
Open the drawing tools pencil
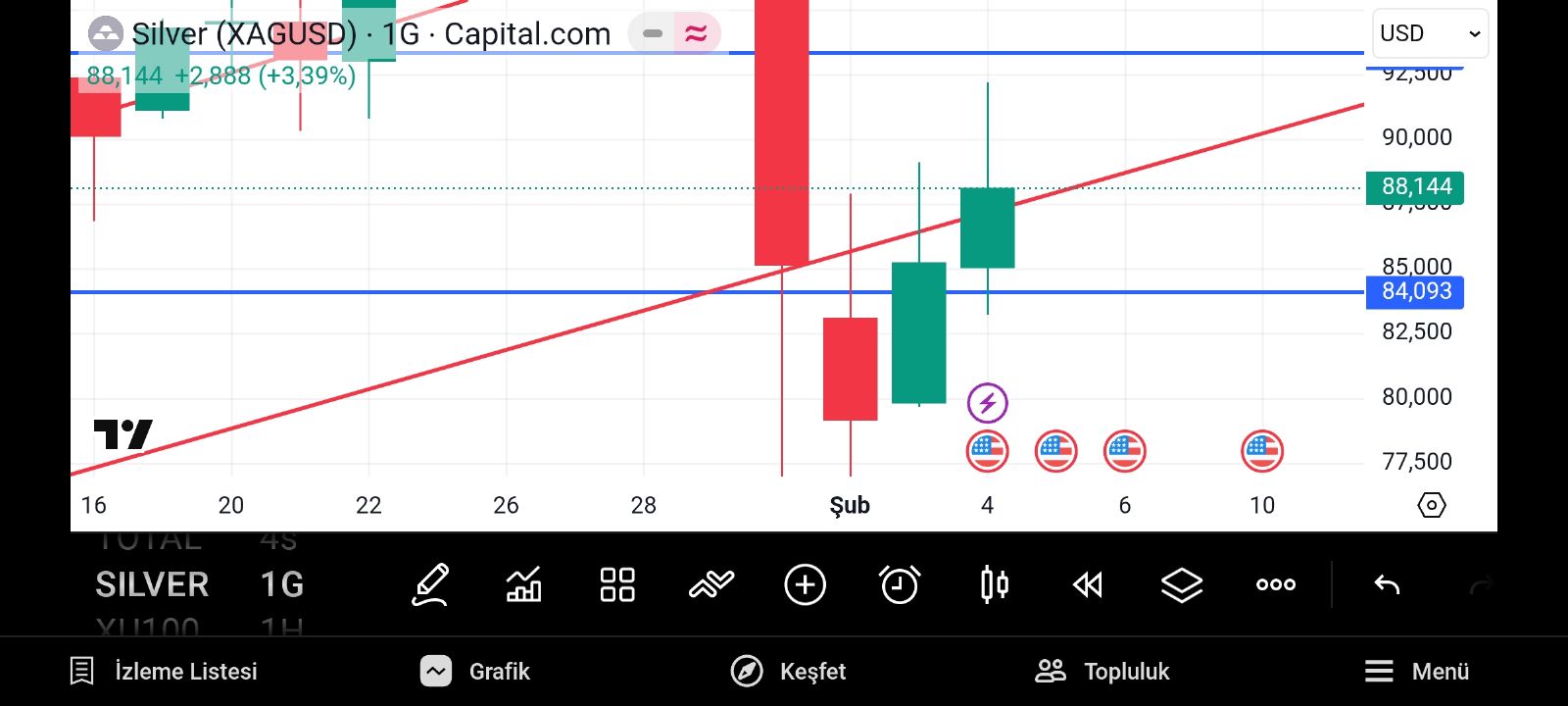pos(430,585)
